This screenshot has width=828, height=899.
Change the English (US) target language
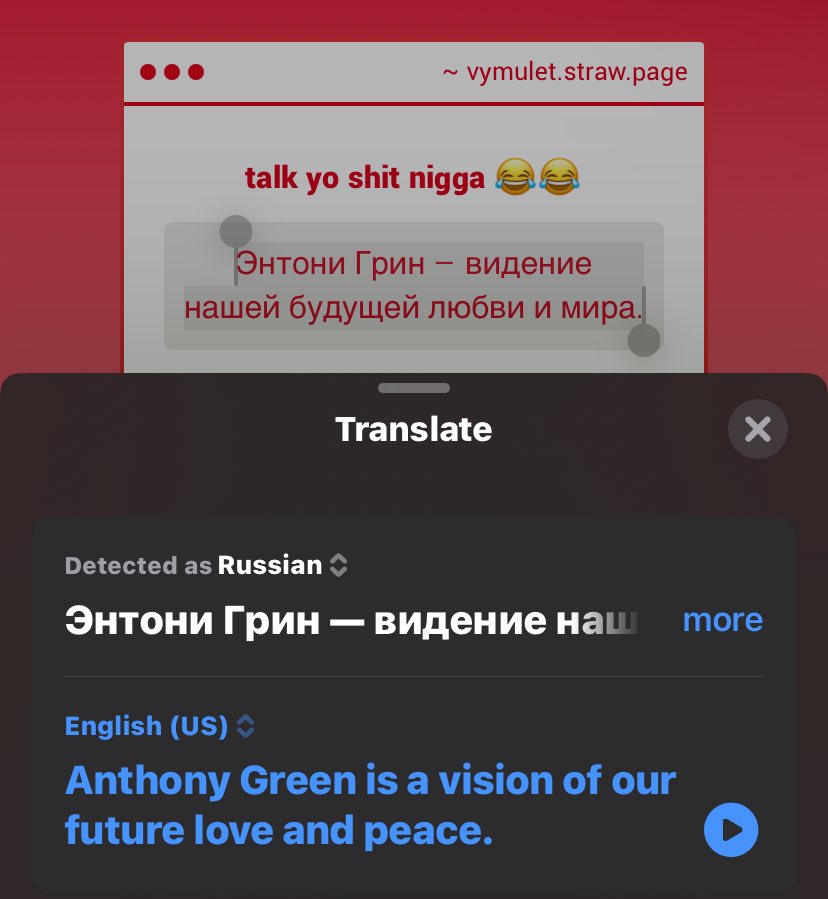click(160, 726)
